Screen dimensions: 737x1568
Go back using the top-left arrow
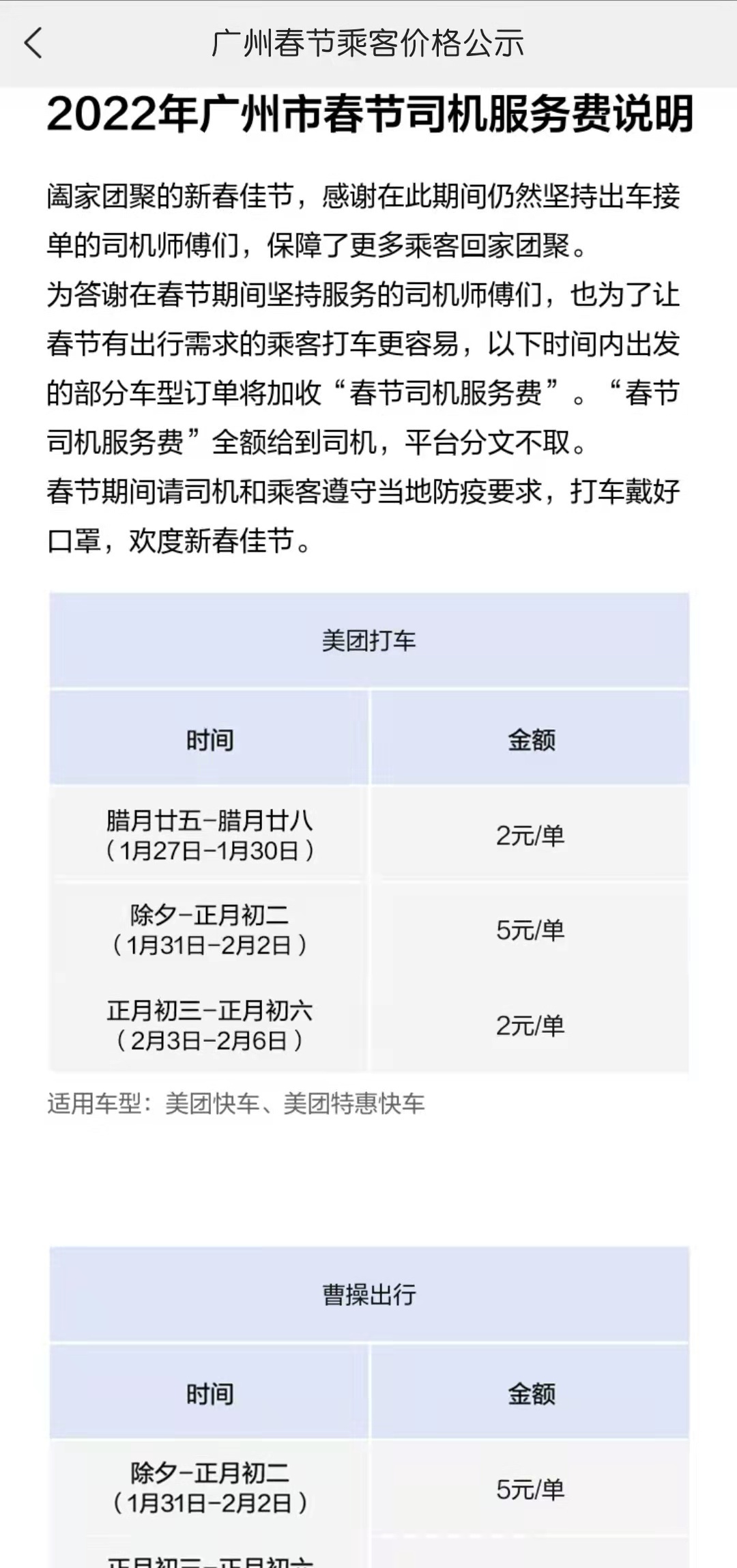pos(33,43)
